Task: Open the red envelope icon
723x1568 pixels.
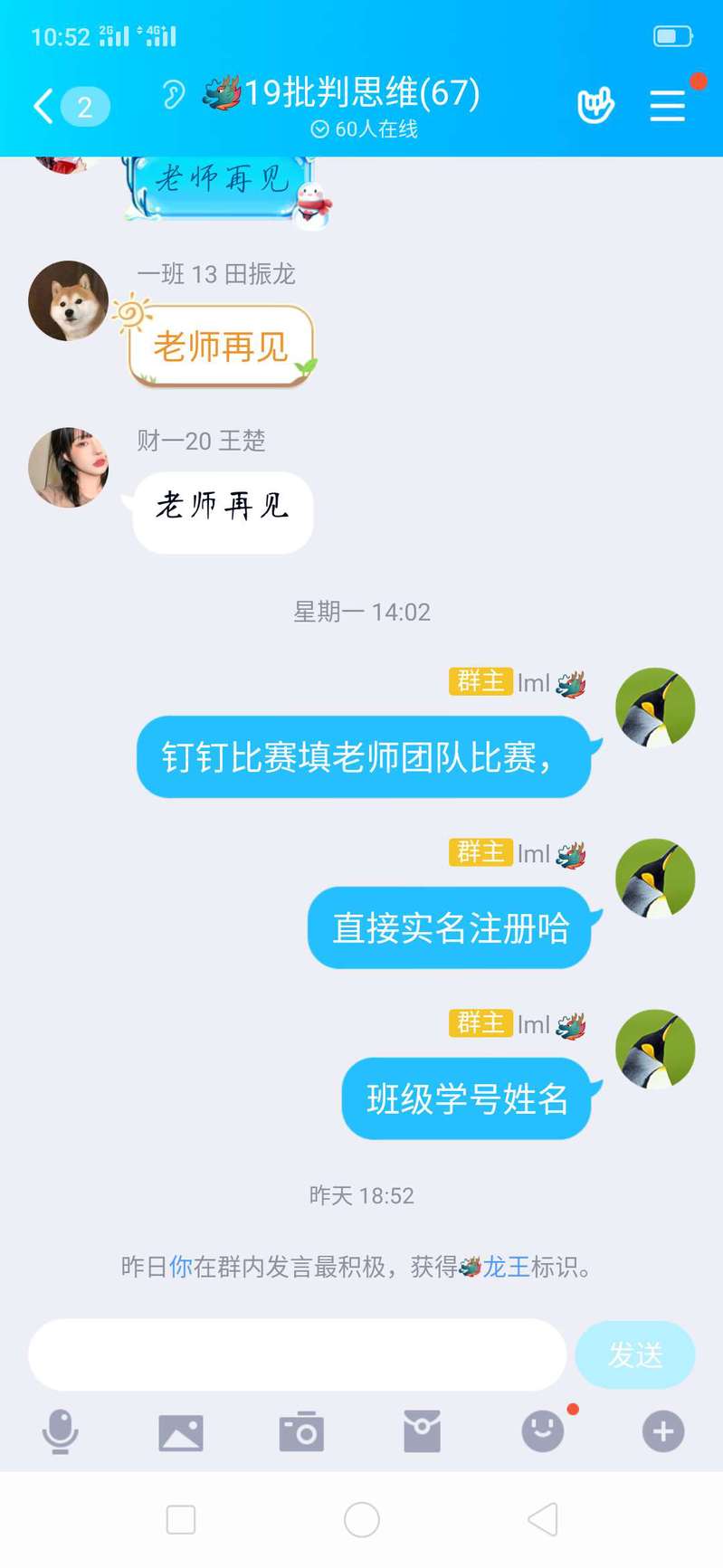Action: (x=422, y=1432)
